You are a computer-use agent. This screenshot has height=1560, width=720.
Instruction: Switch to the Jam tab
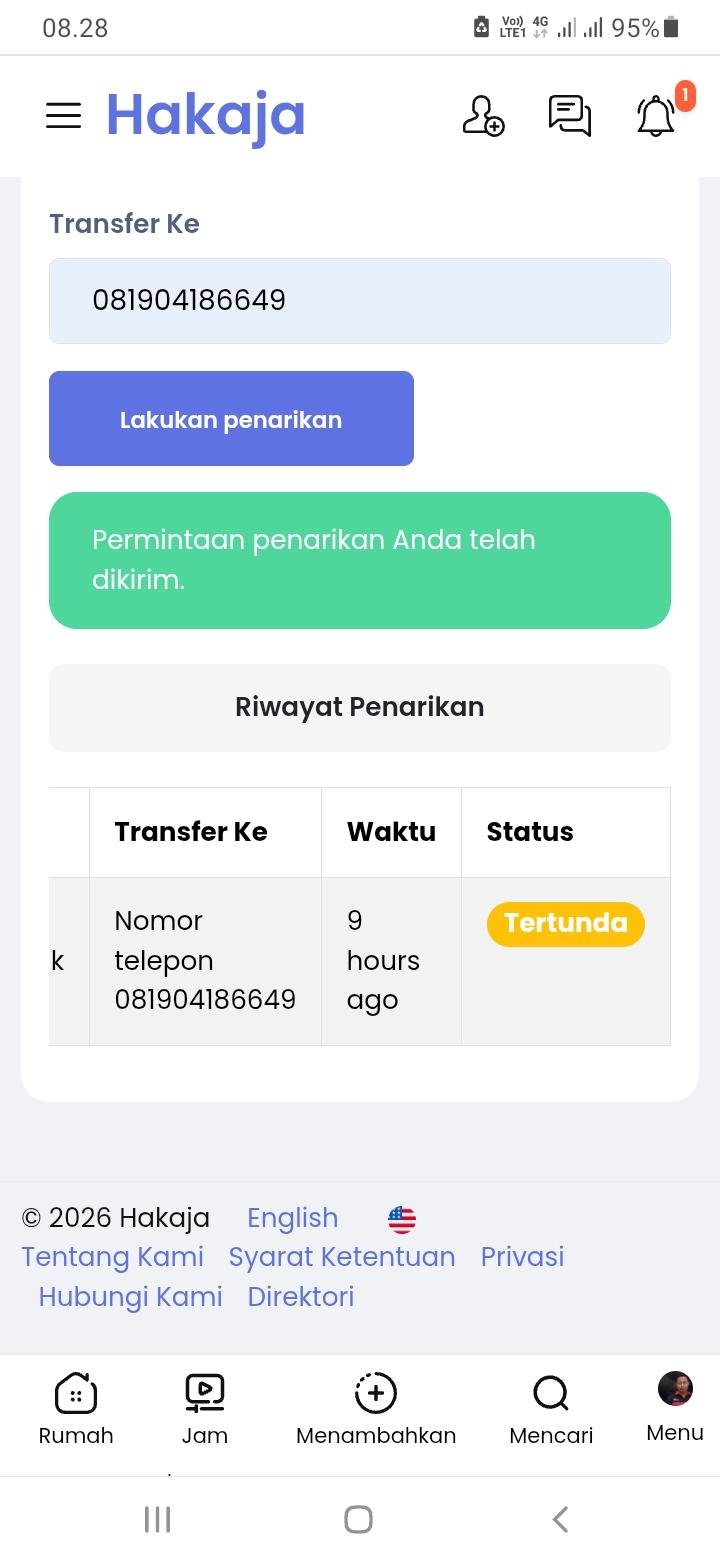point(204,1410)
